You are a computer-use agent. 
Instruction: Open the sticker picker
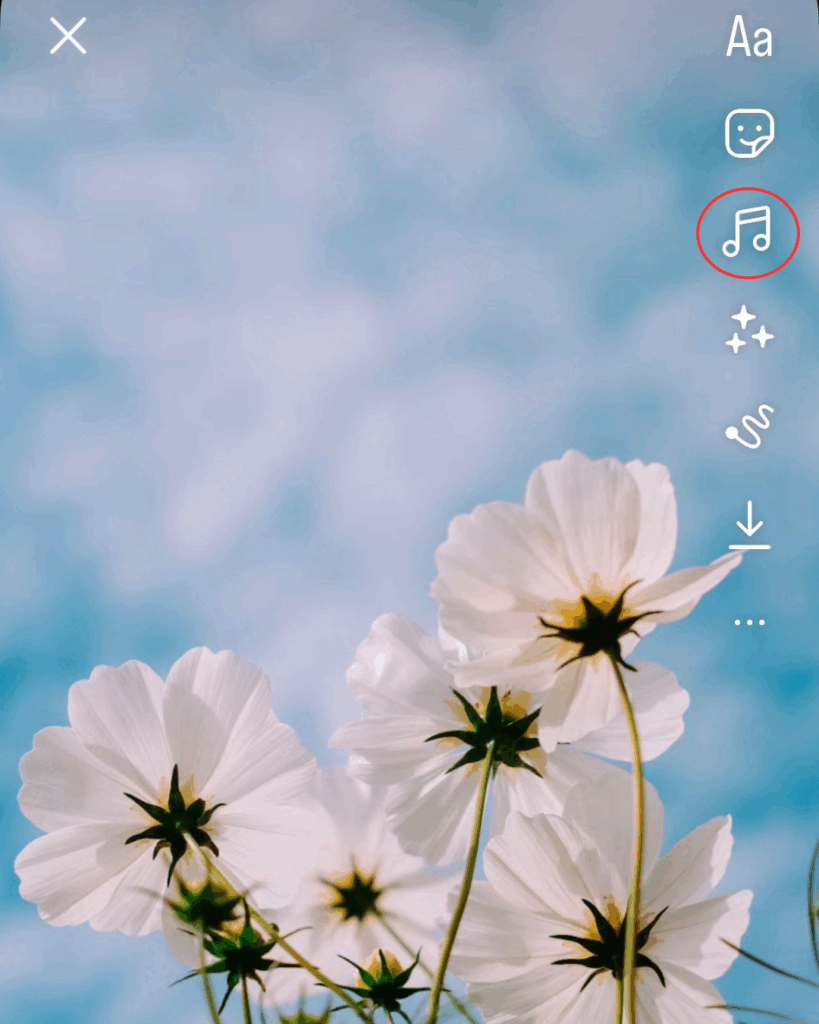coord(749,133)
